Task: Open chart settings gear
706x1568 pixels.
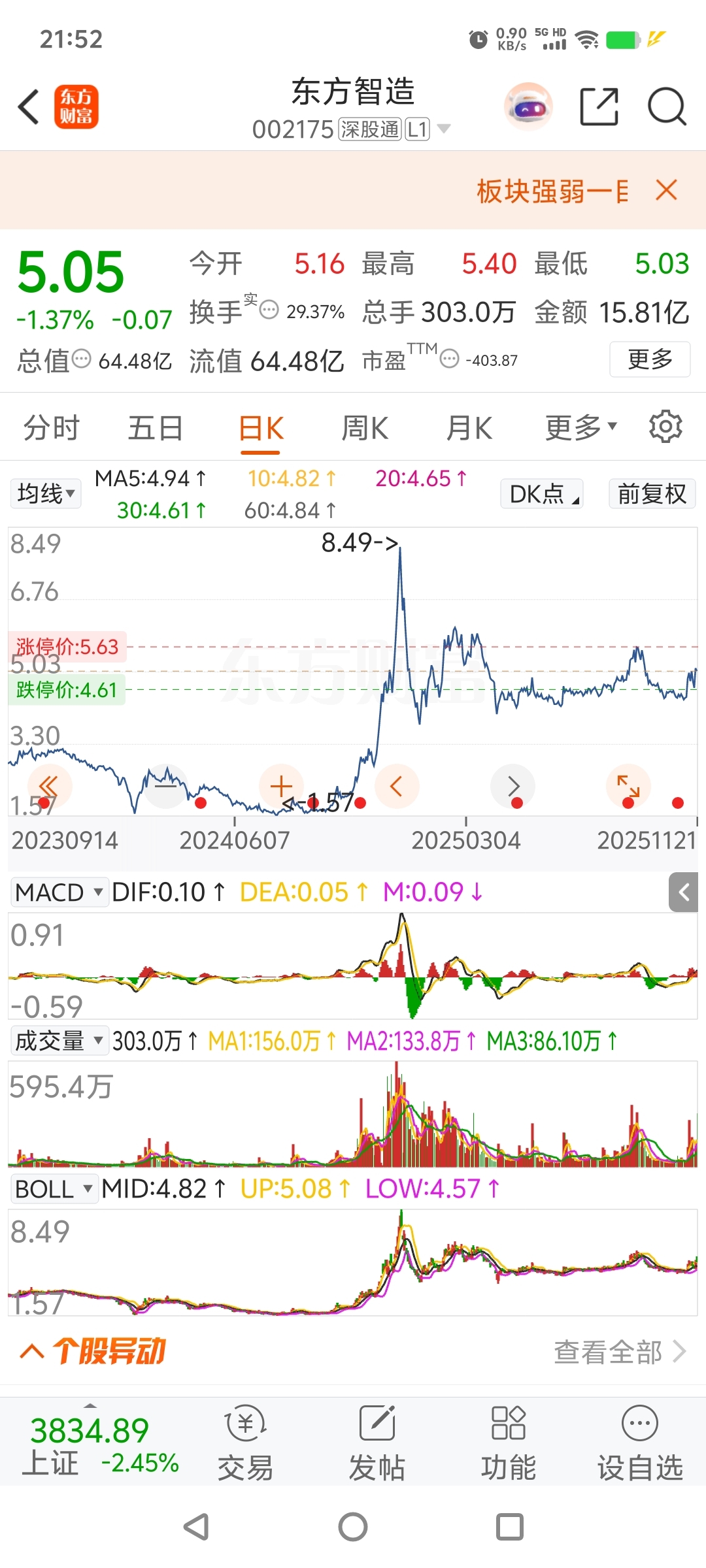Action: pos(665,427)
